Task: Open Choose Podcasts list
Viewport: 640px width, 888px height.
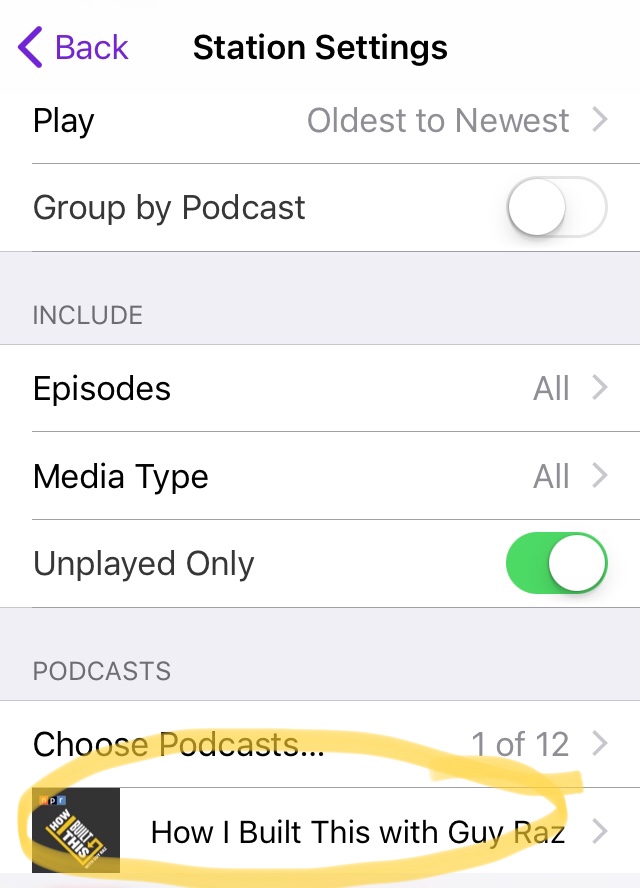Action: 320,744
